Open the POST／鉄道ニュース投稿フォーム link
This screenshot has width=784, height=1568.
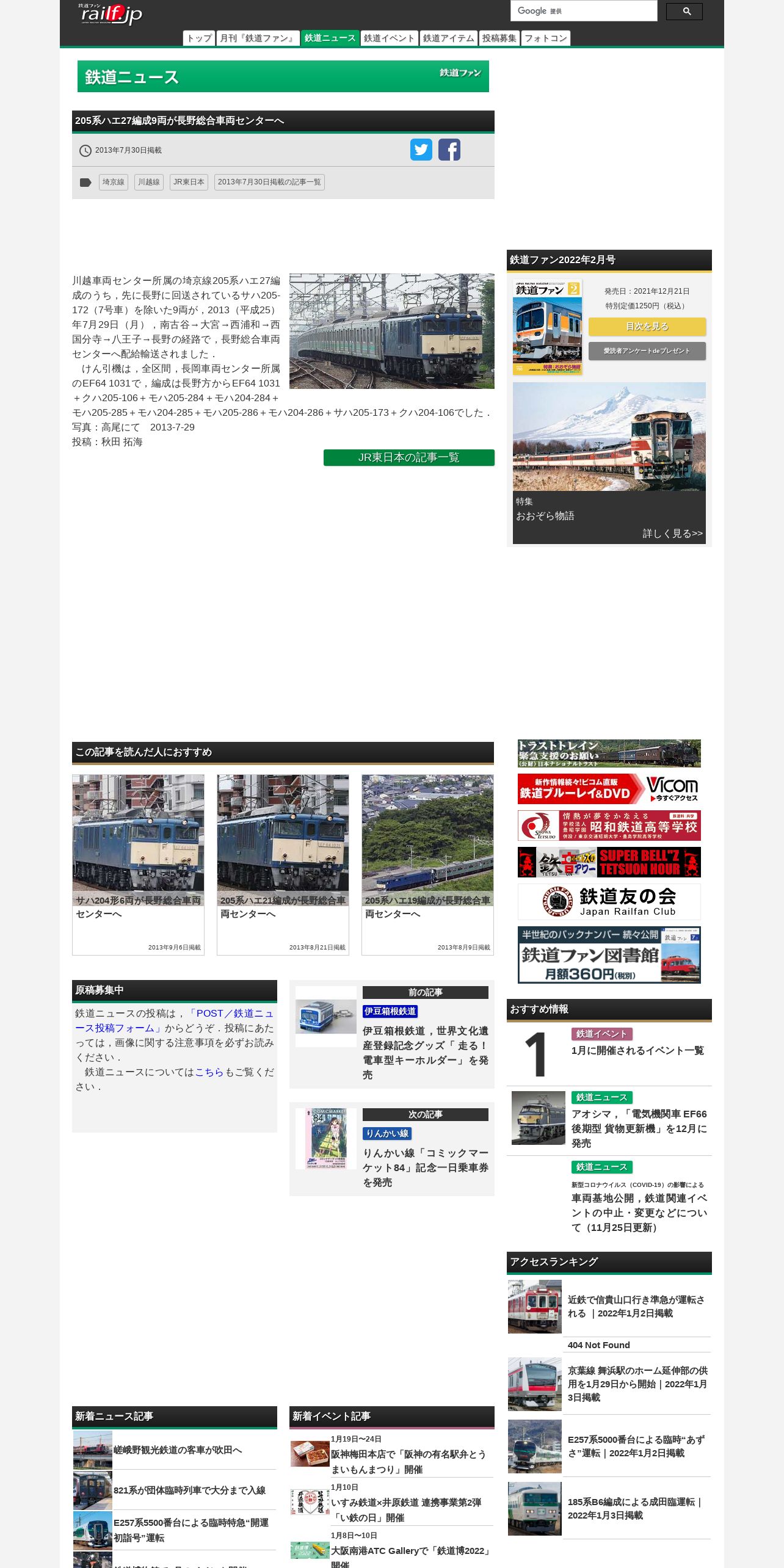coord(175,1021)
